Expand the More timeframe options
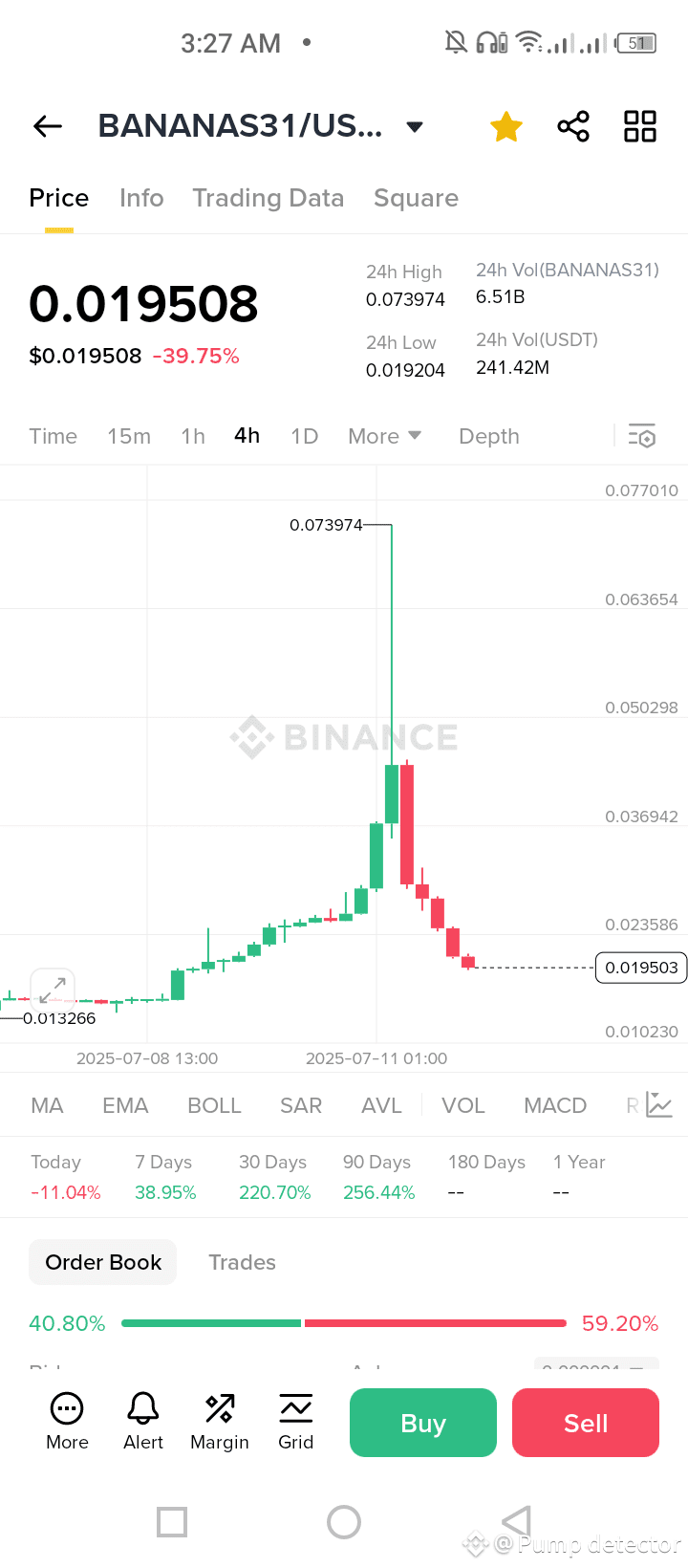The height and width of the screenshot is (1568, 688). [x=384, y=436]
